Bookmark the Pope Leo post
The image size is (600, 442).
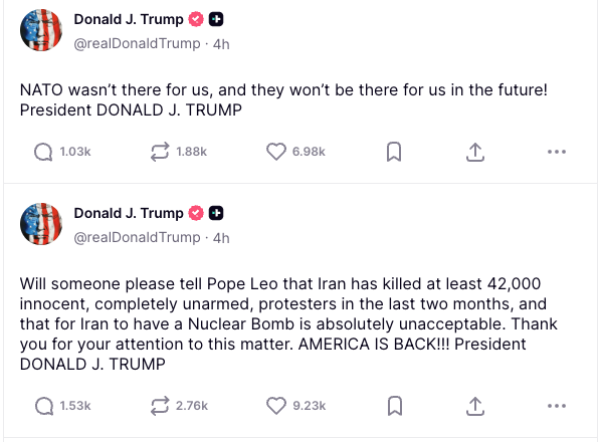[x=394, y=406]
